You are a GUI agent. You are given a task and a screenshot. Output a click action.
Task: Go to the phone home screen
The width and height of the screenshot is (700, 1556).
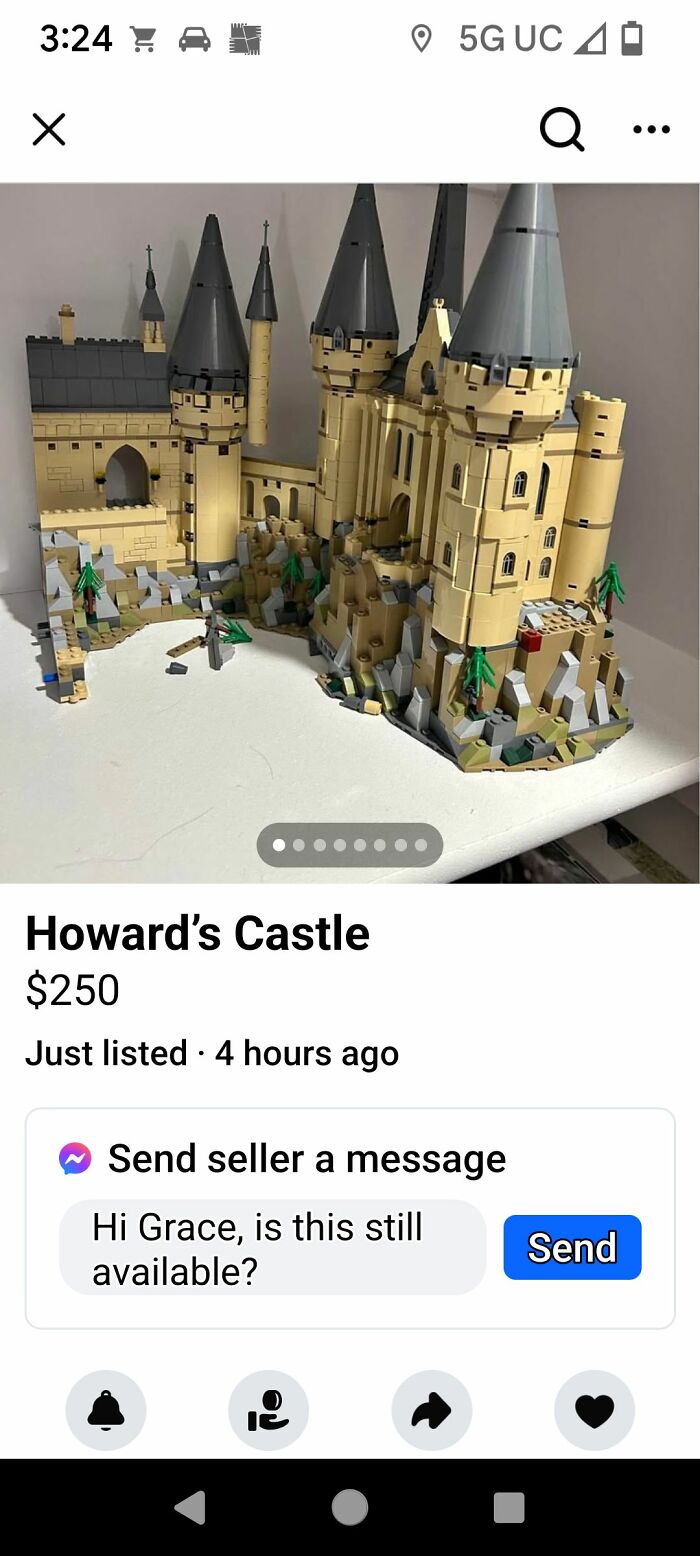pos(349,1507)
